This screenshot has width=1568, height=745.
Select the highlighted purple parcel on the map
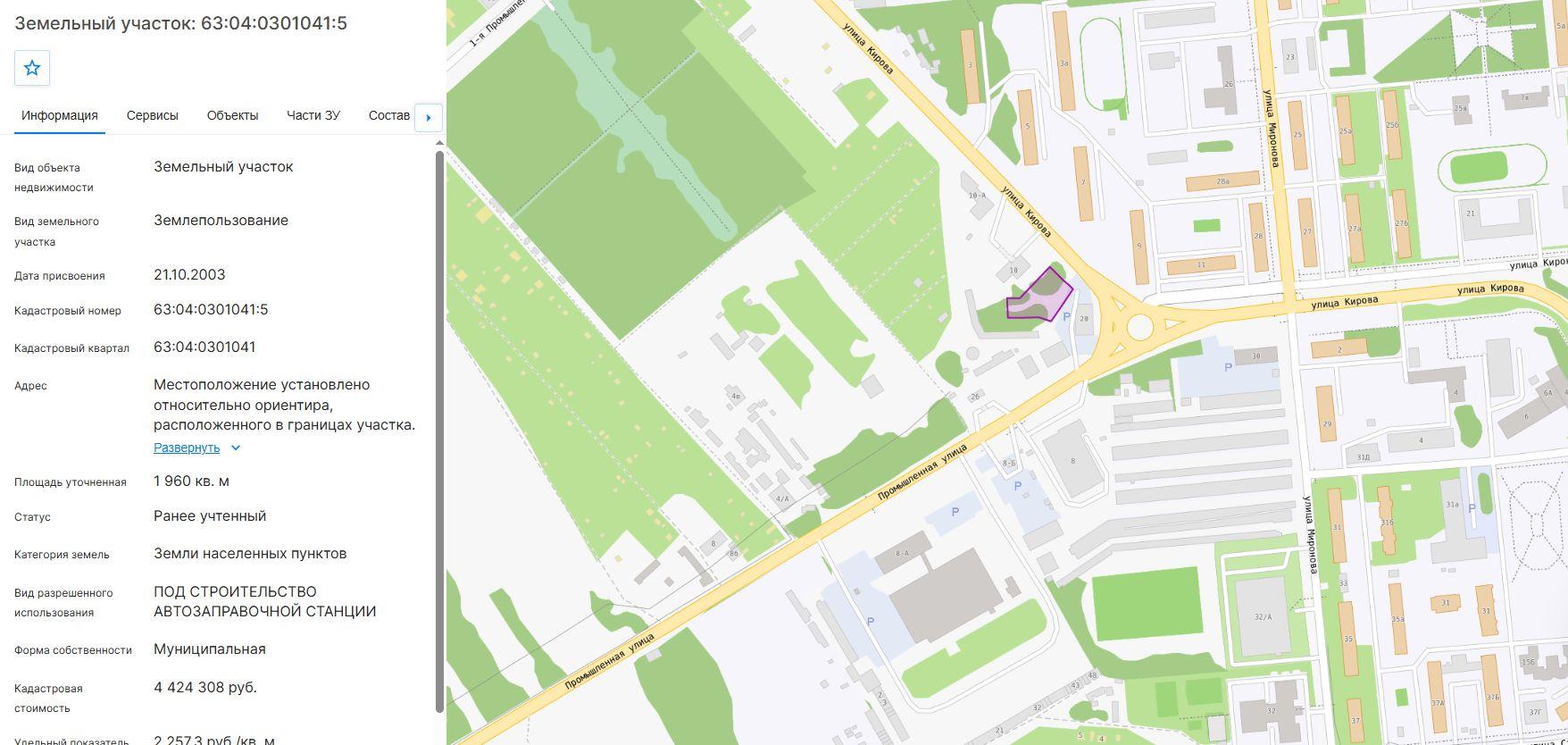coord(1040,296)
